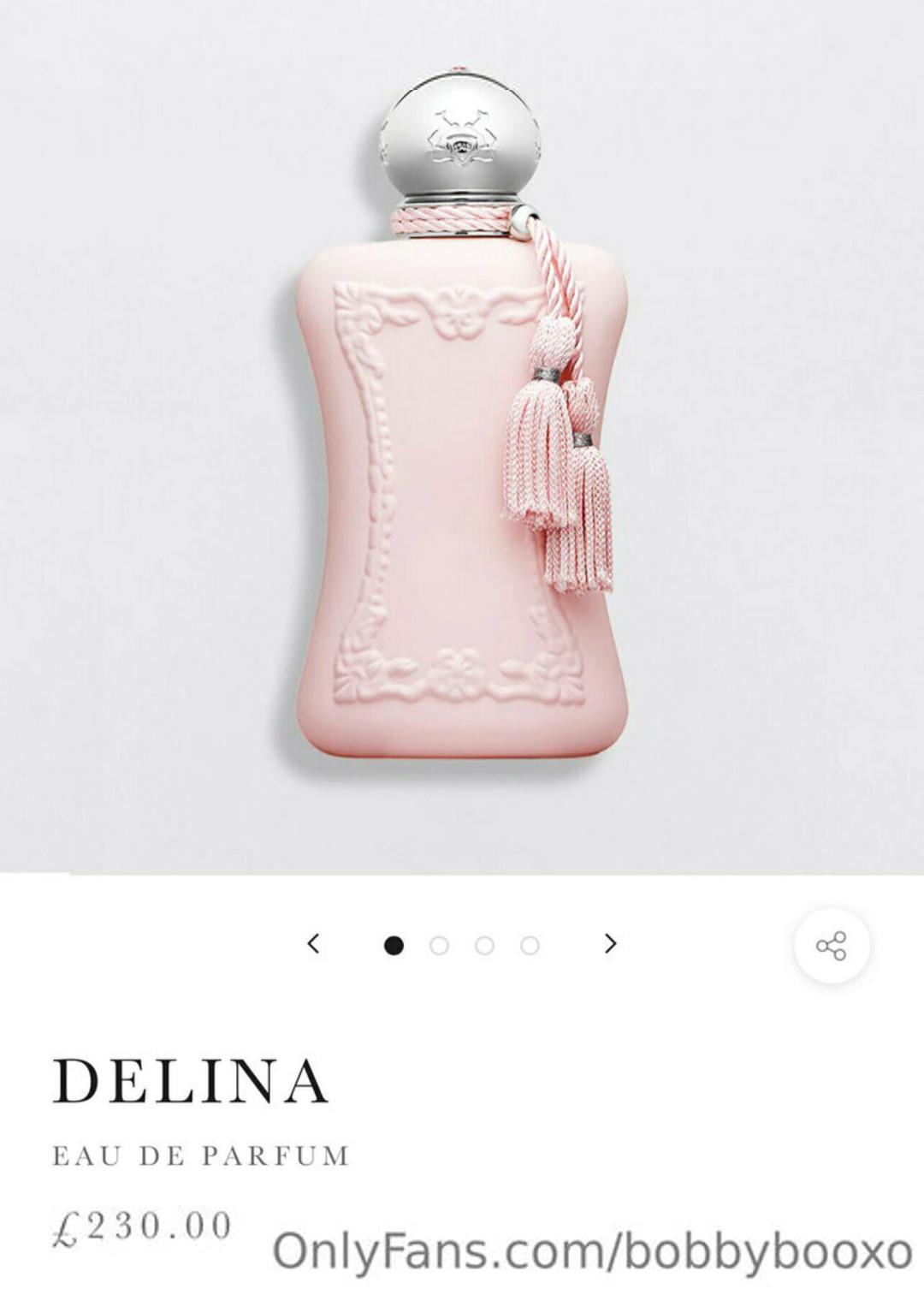Jump to the third image dot

click(484, 945)
